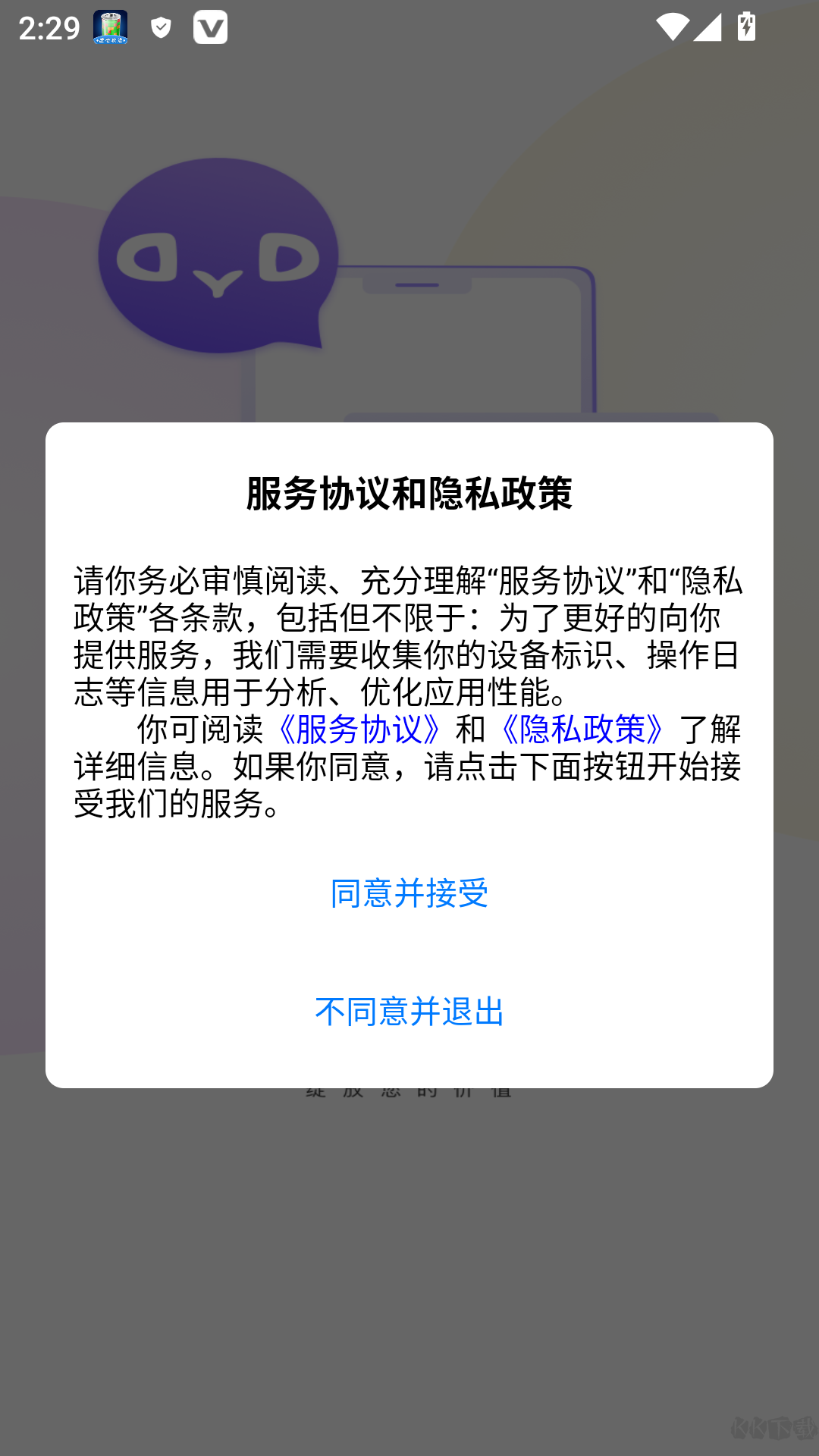Image resolution: width=819 pixels, height=1456 pixels.
Task: Tap the clock showing 2:29
Action: pos(49,28)
